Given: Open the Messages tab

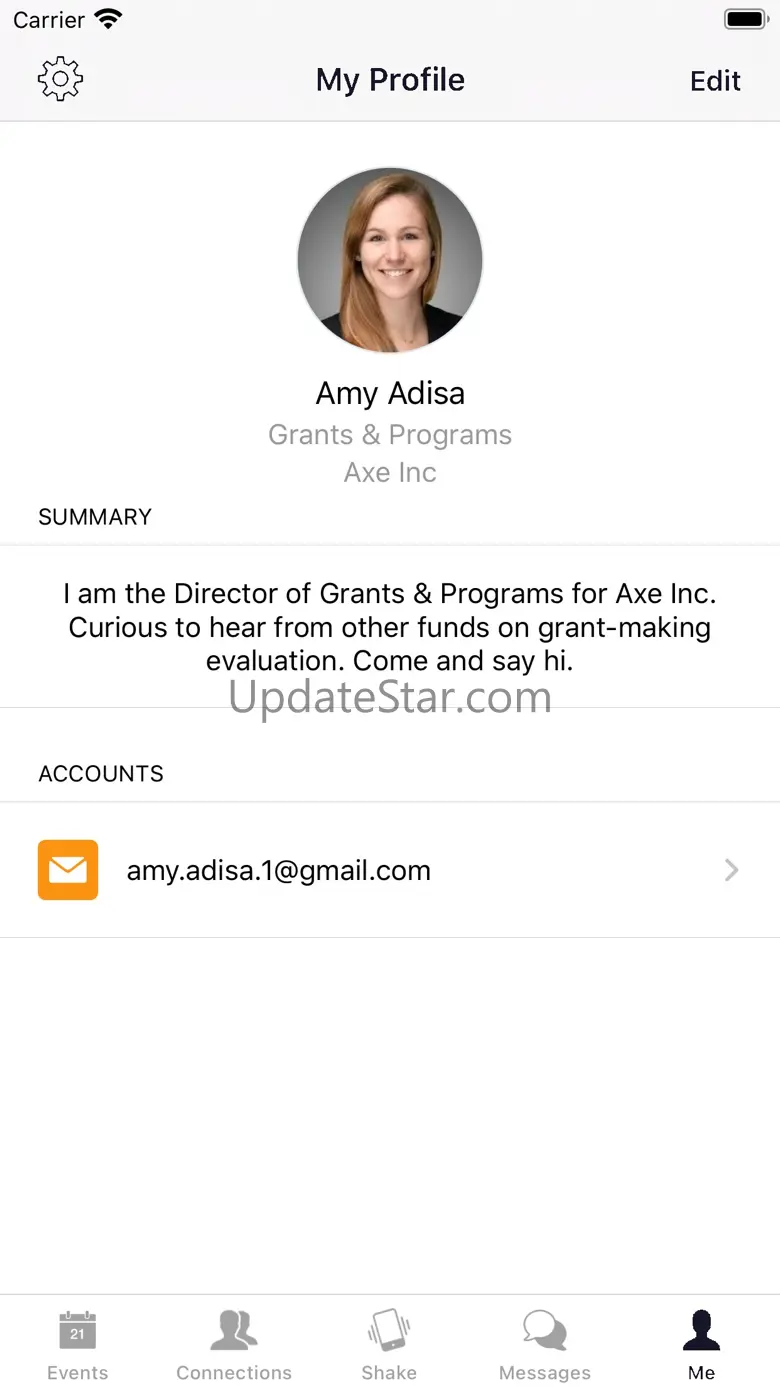Looking at the screenshot, I should pyautogui.click(x=545, y=1345).
